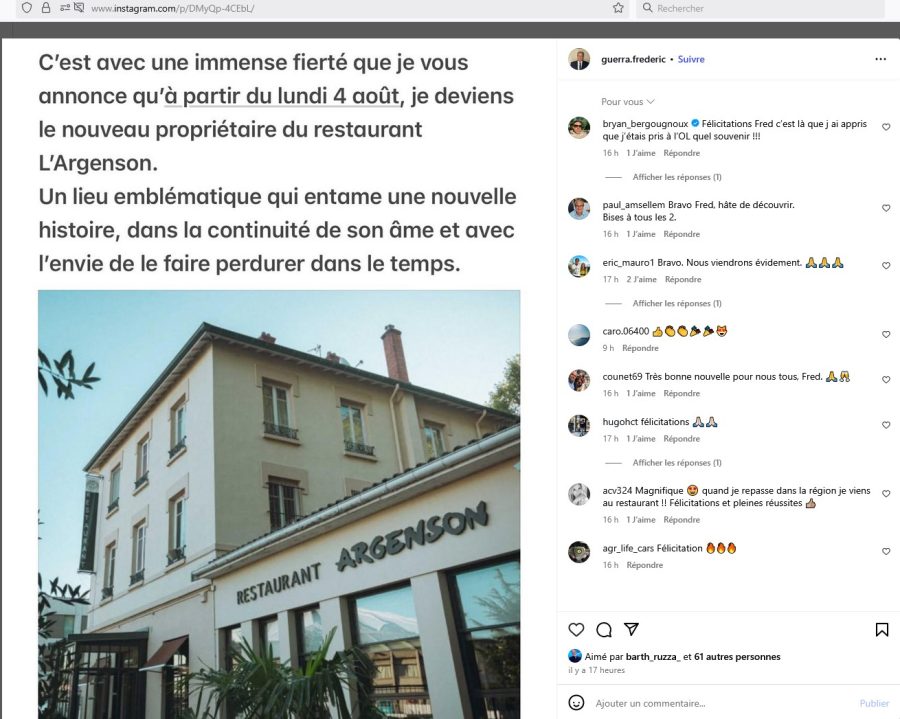Open the post overflow menu
Image resolution: width=900 pixels, height=719 pixels.
pyautogui.click(x=880, y=59)
